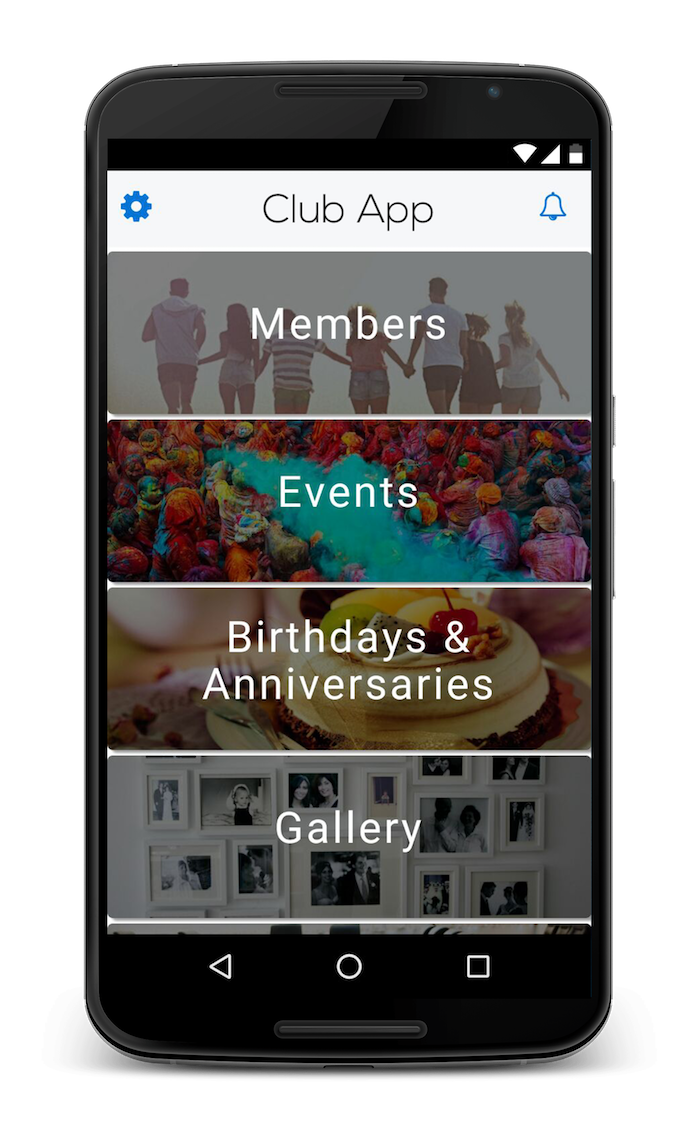Open Birthdays & Anniversaries

pyautogui.click(x=348, y=667)
